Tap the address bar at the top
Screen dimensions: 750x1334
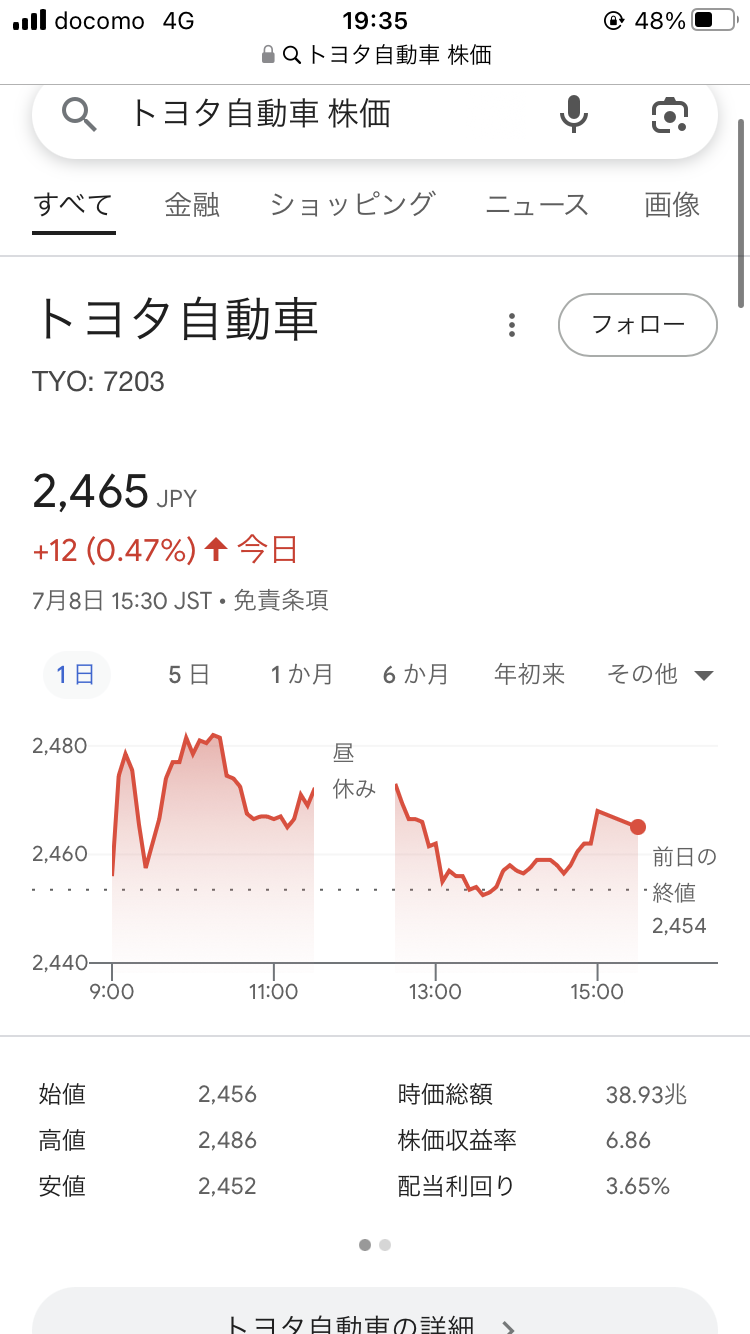(x=375, y=54)
